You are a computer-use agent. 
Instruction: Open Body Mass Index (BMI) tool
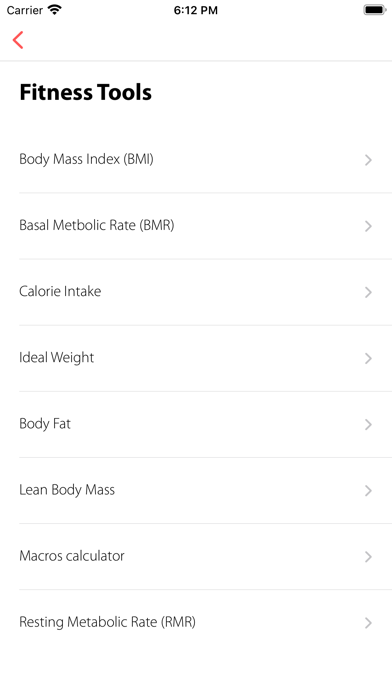point(196,160)
